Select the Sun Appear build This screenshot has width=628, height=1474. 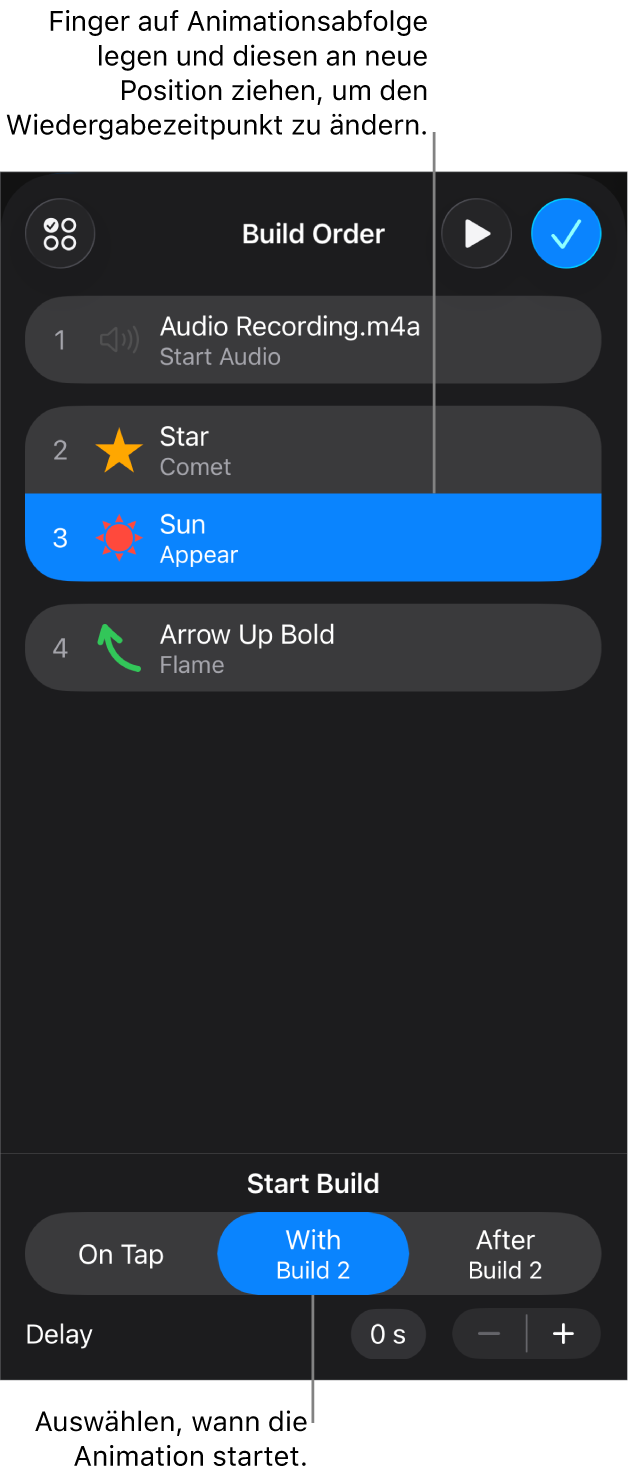(312, 538)
